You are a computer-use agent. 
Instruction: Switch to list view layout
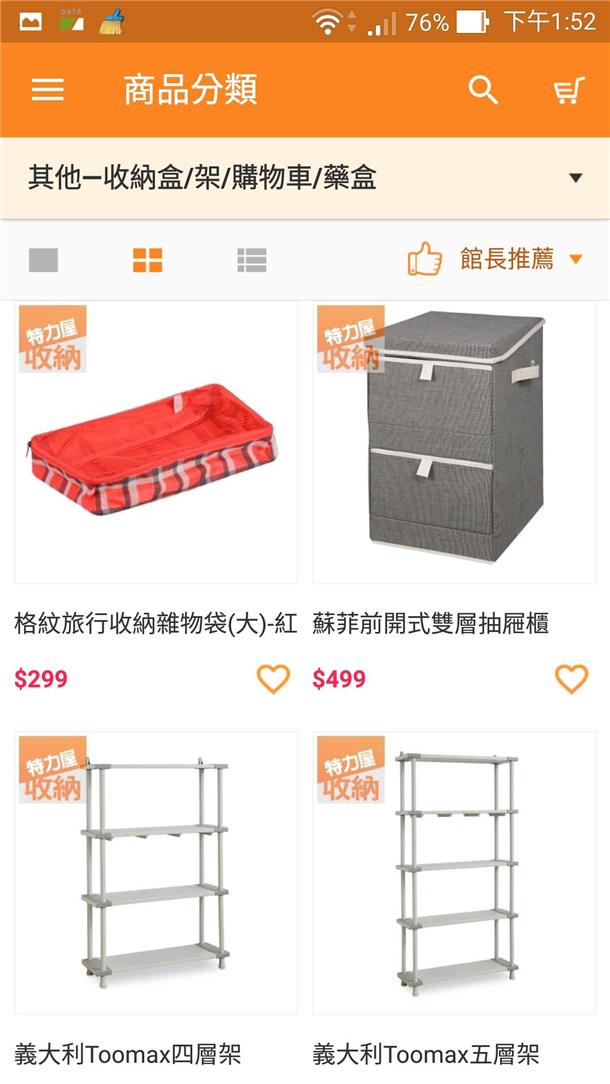pyautogui.click(x=251, y=261)
